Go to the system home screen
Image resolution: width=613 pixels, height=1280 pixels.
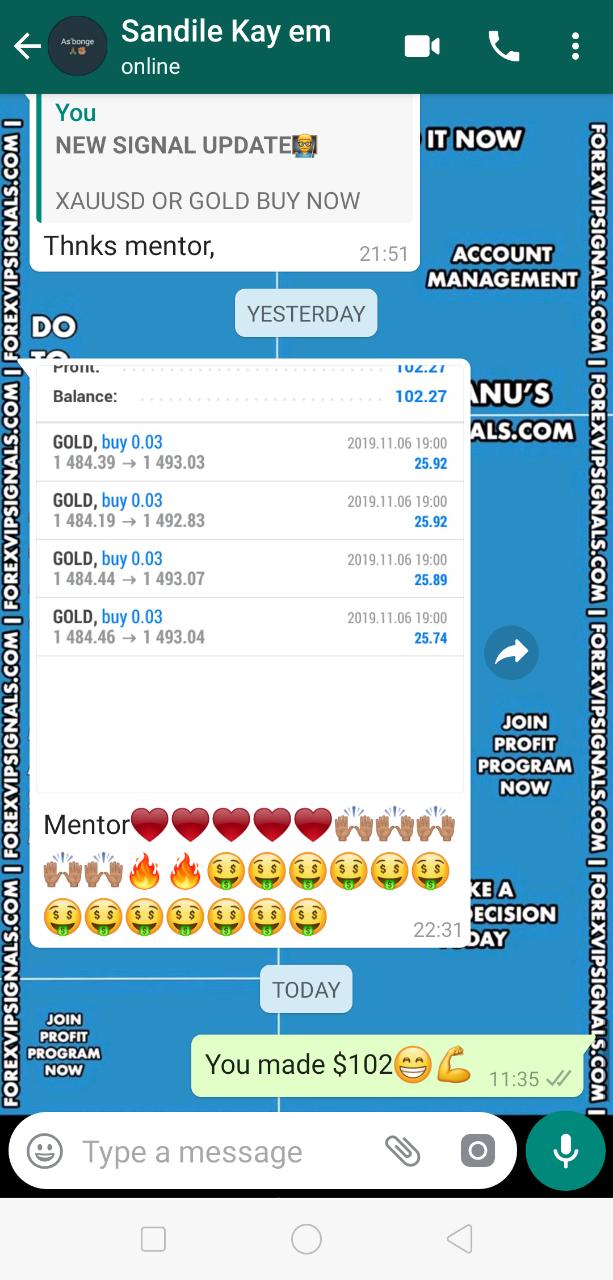[306, 1239]
